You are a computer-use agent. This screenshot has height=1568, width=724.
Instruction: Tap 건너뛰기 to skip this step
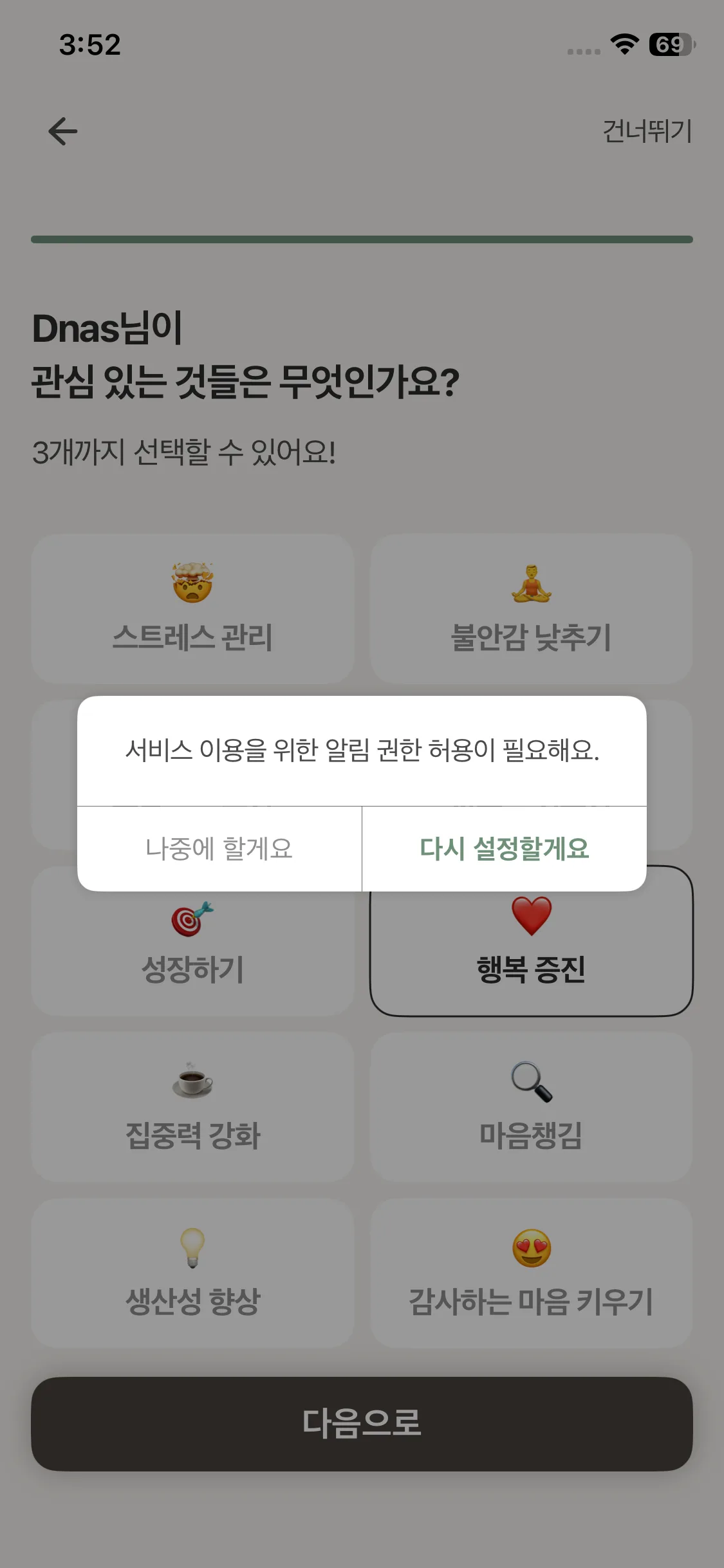[x=646, y=131]
